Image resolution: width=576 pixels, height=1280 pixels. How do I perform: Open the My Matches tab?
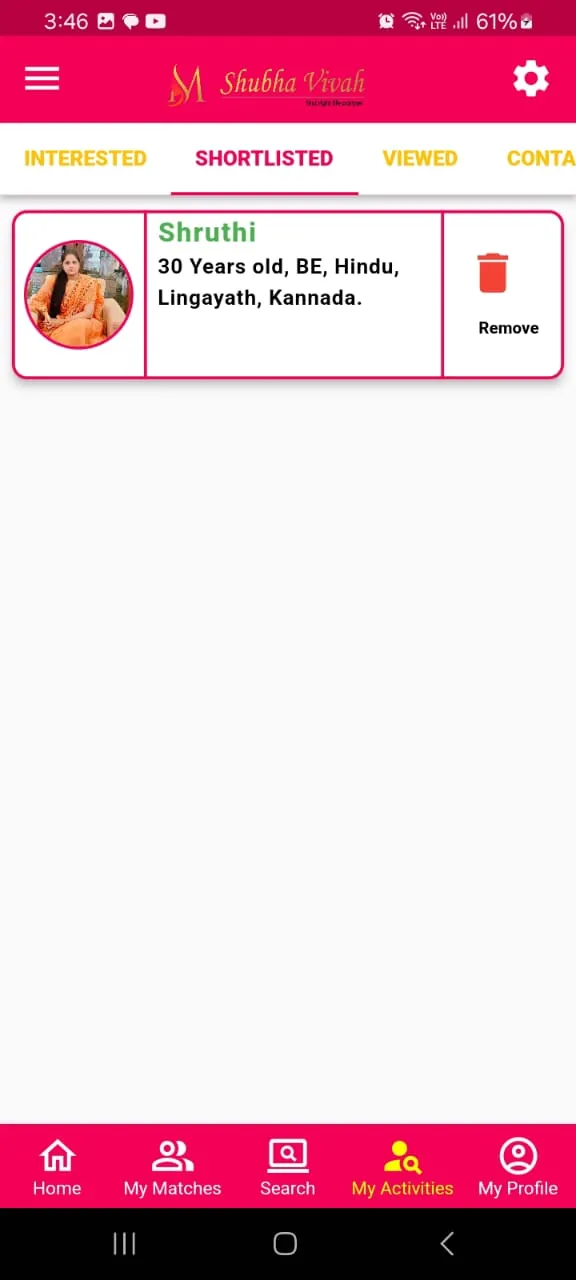[172, 1167]
